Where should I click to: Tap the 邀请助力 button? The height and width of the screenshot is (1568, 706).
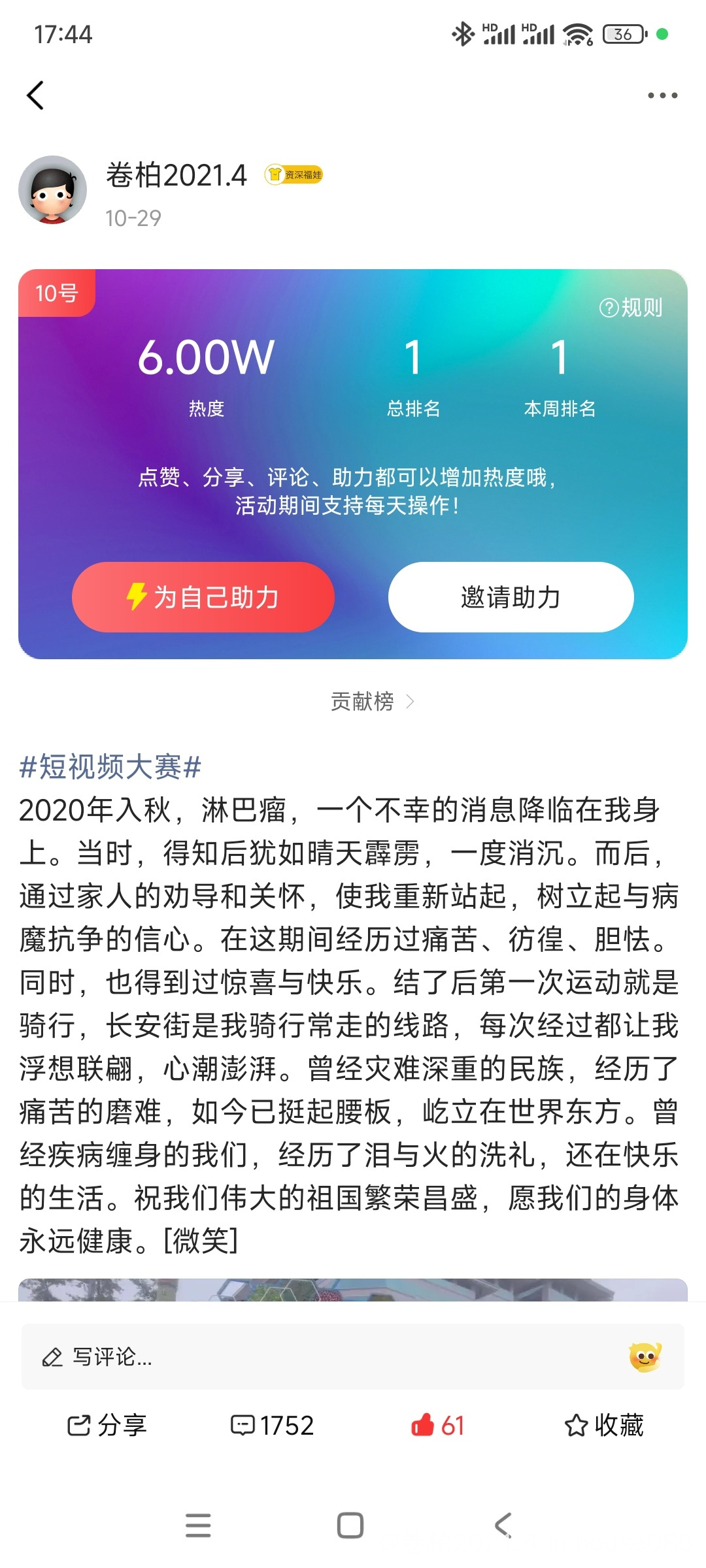point(511,597)
